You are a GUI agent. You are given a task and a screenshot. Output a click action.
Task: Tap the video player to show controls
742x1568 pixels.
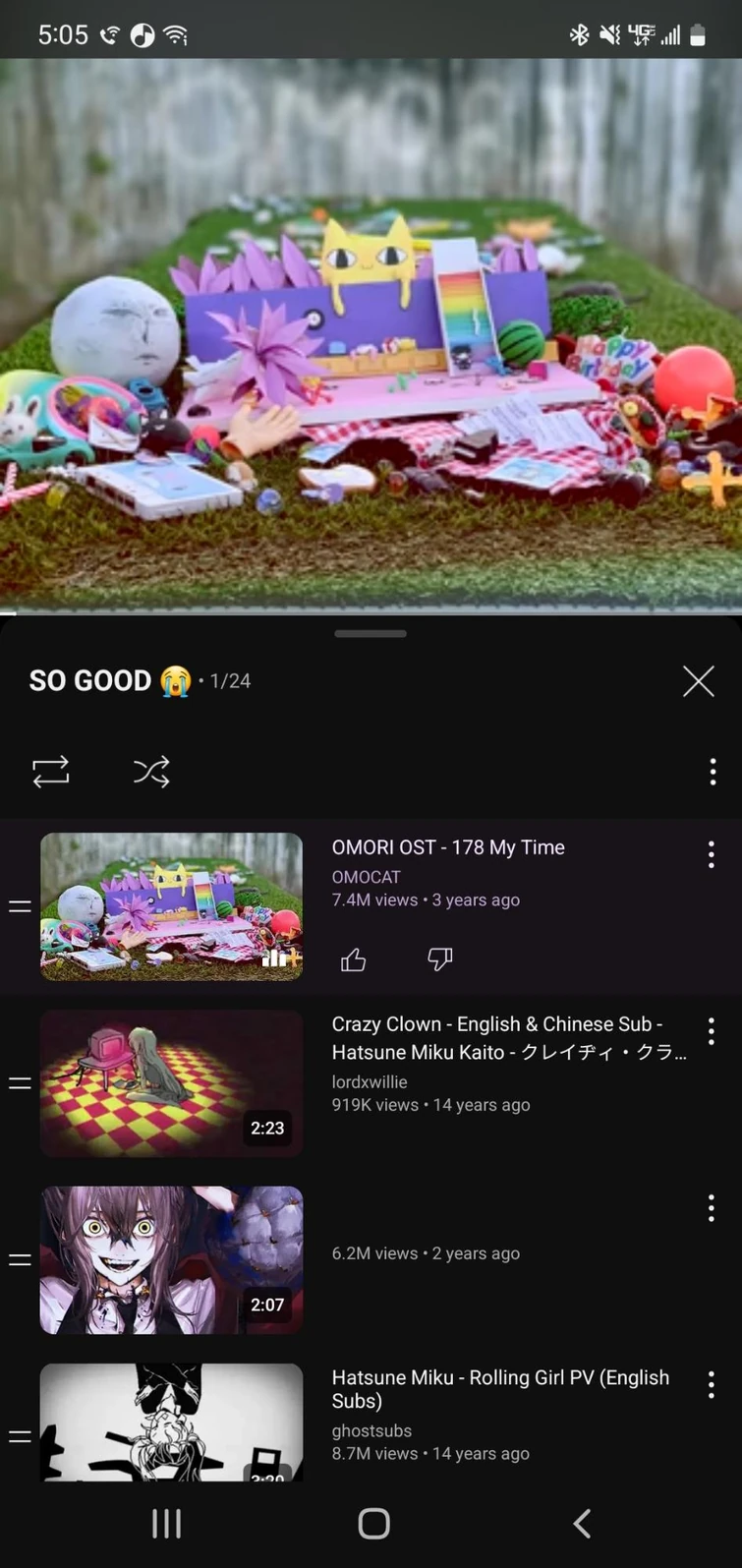click(x=371, y=334)
